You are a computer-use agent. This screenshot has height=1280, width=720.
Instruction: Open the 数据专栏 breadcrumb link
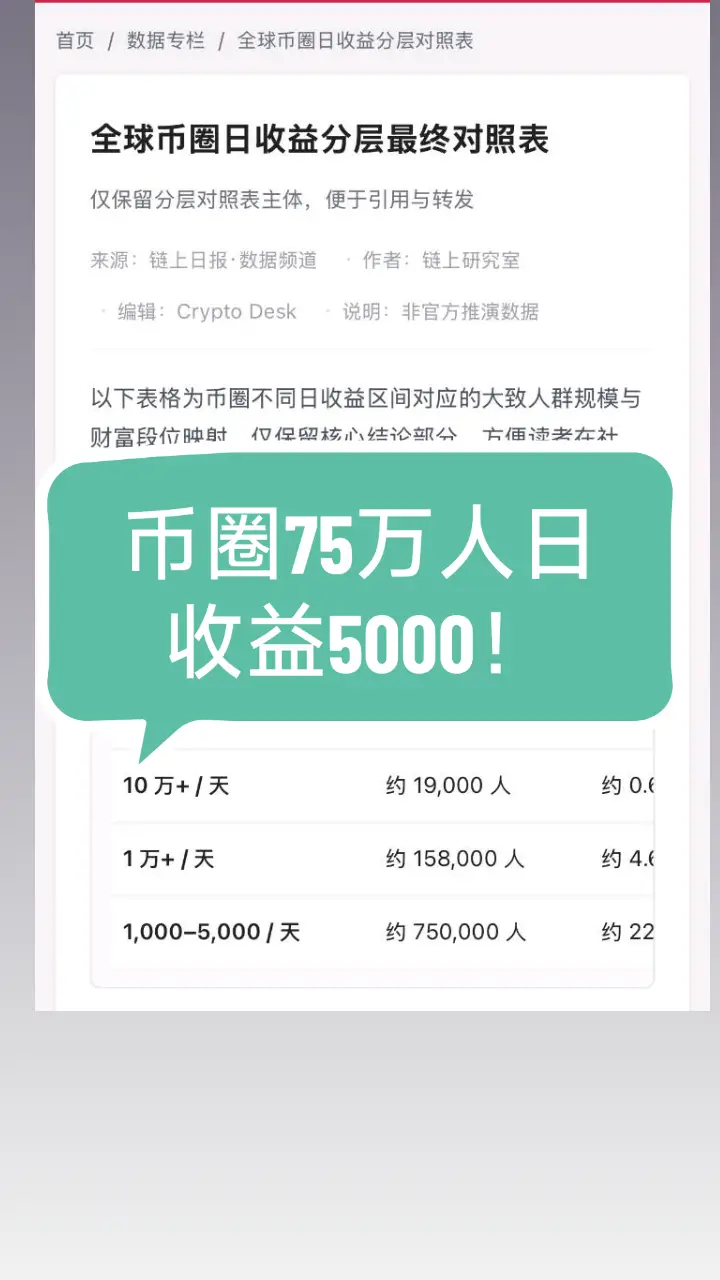(166, 41)
